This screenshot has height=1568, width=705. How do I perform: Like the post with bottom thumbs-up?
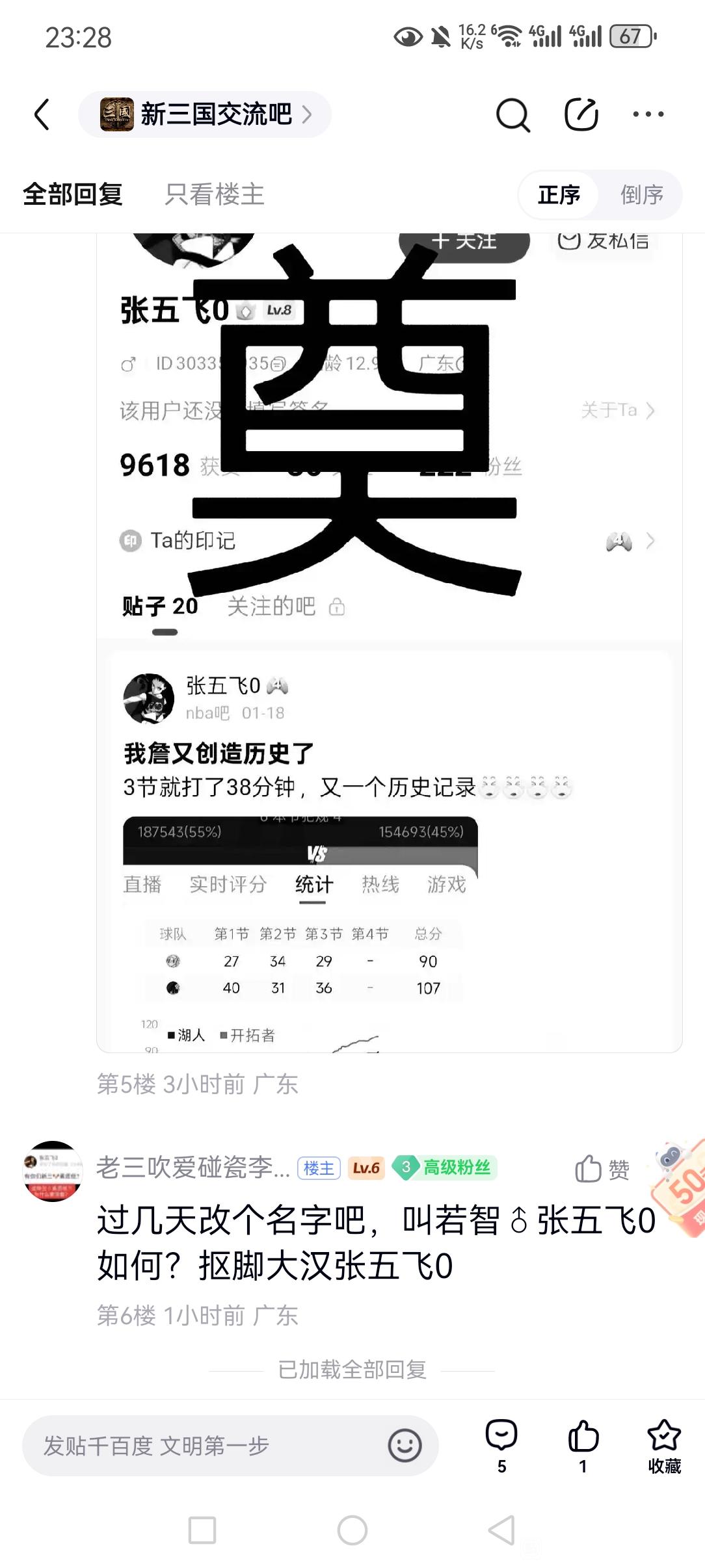[x=583, y=1445]
